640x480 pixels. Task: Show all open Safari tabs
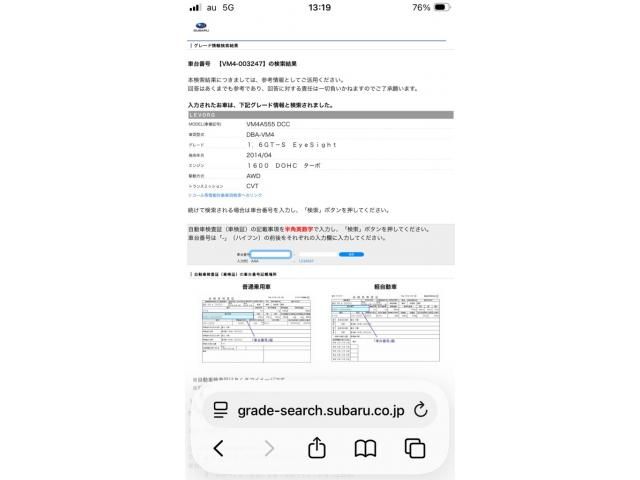(x=414, y=448)
